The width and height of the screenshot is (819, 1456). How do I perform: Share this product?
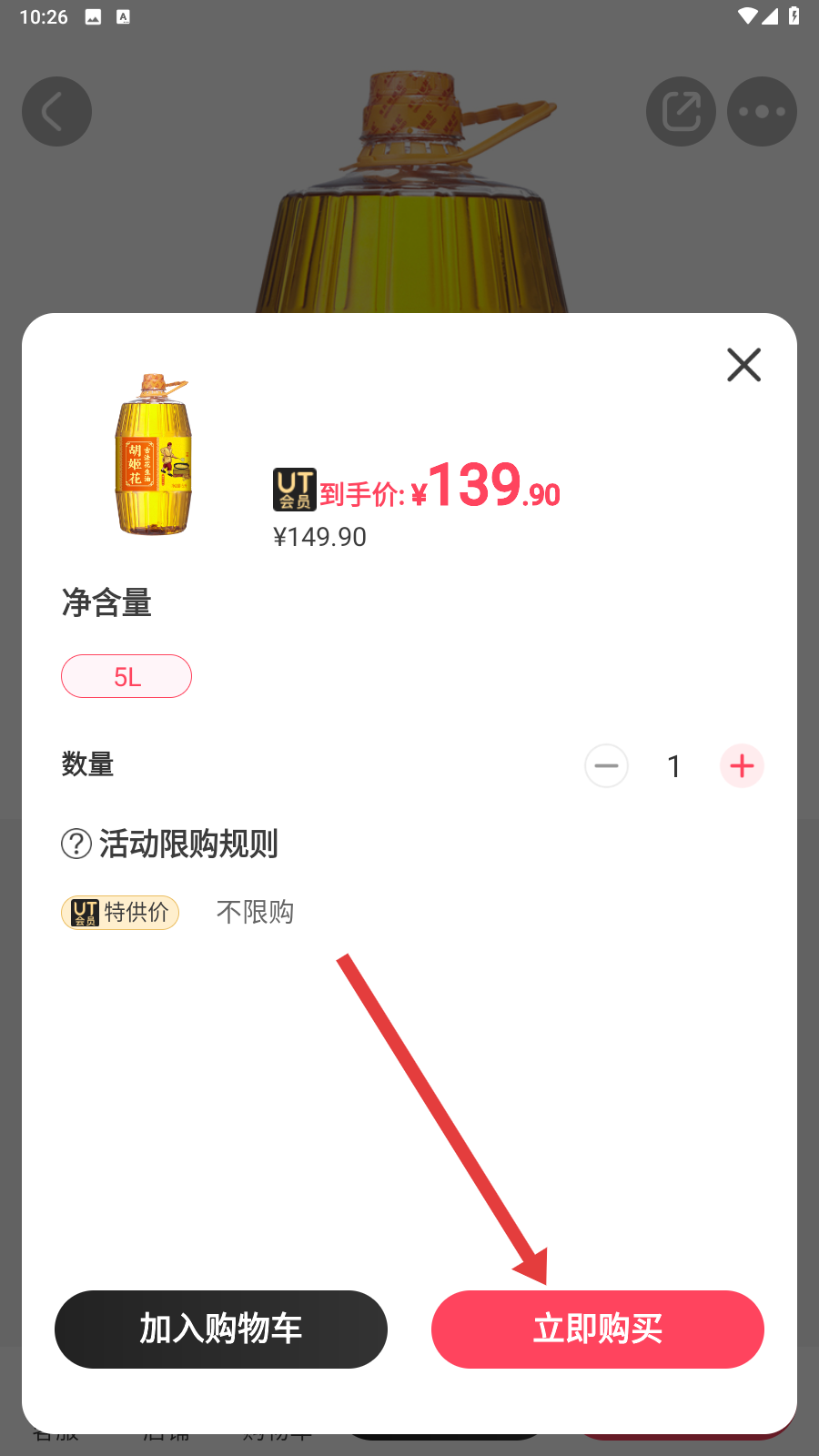[x=681, y=112]
